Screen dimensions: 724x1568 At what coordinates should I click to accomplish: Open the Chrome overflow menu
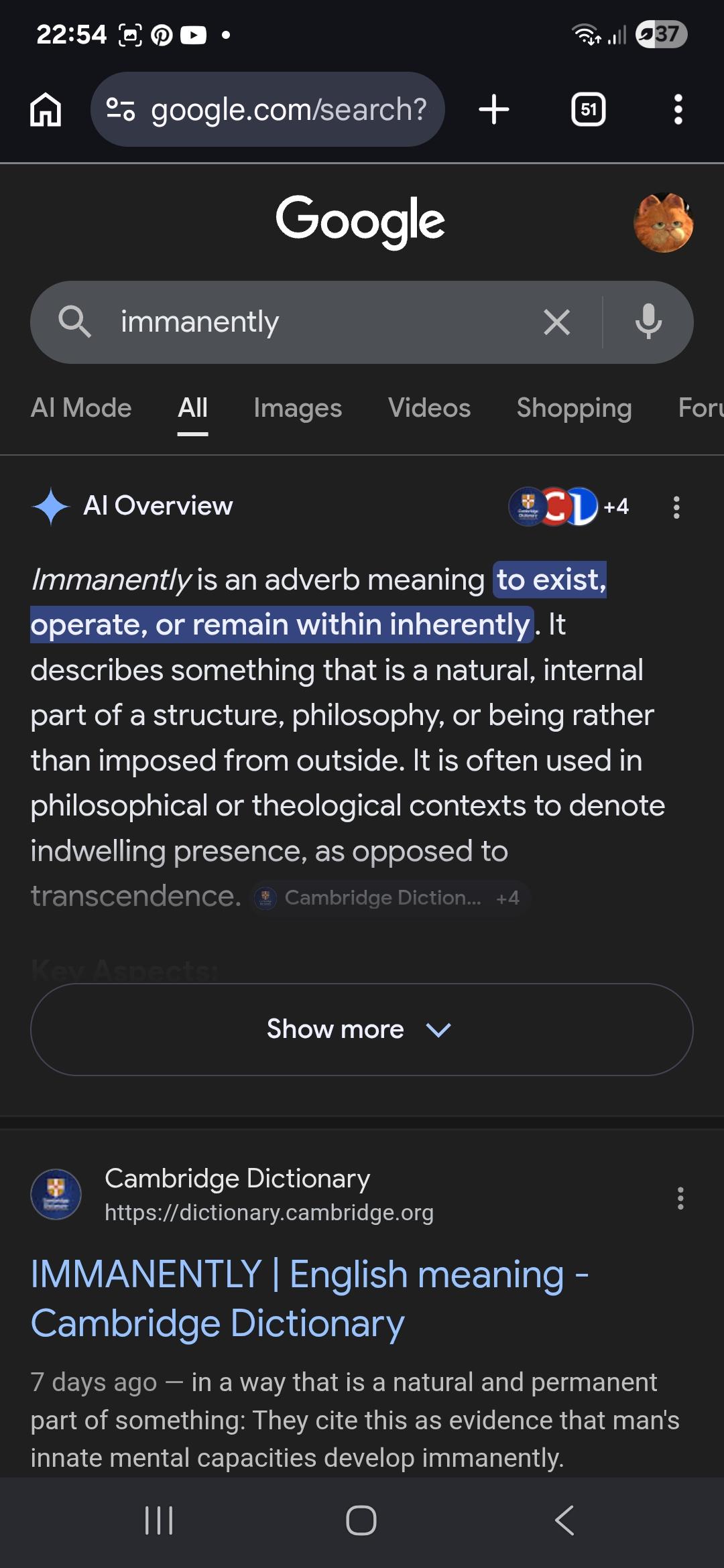(678, 109)
